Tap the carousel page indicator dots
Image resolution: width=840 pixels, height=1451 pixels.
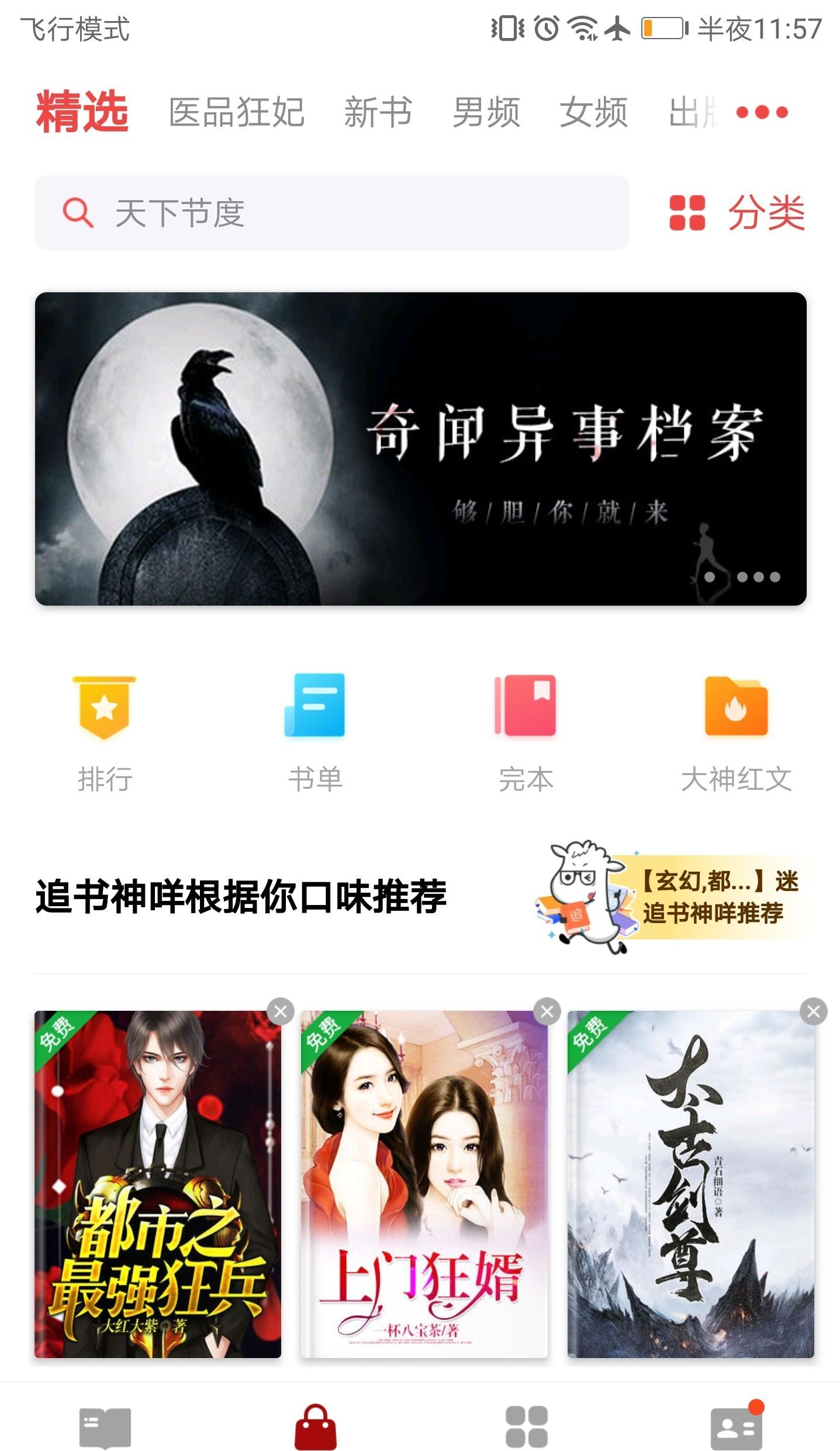coord(740,578)
